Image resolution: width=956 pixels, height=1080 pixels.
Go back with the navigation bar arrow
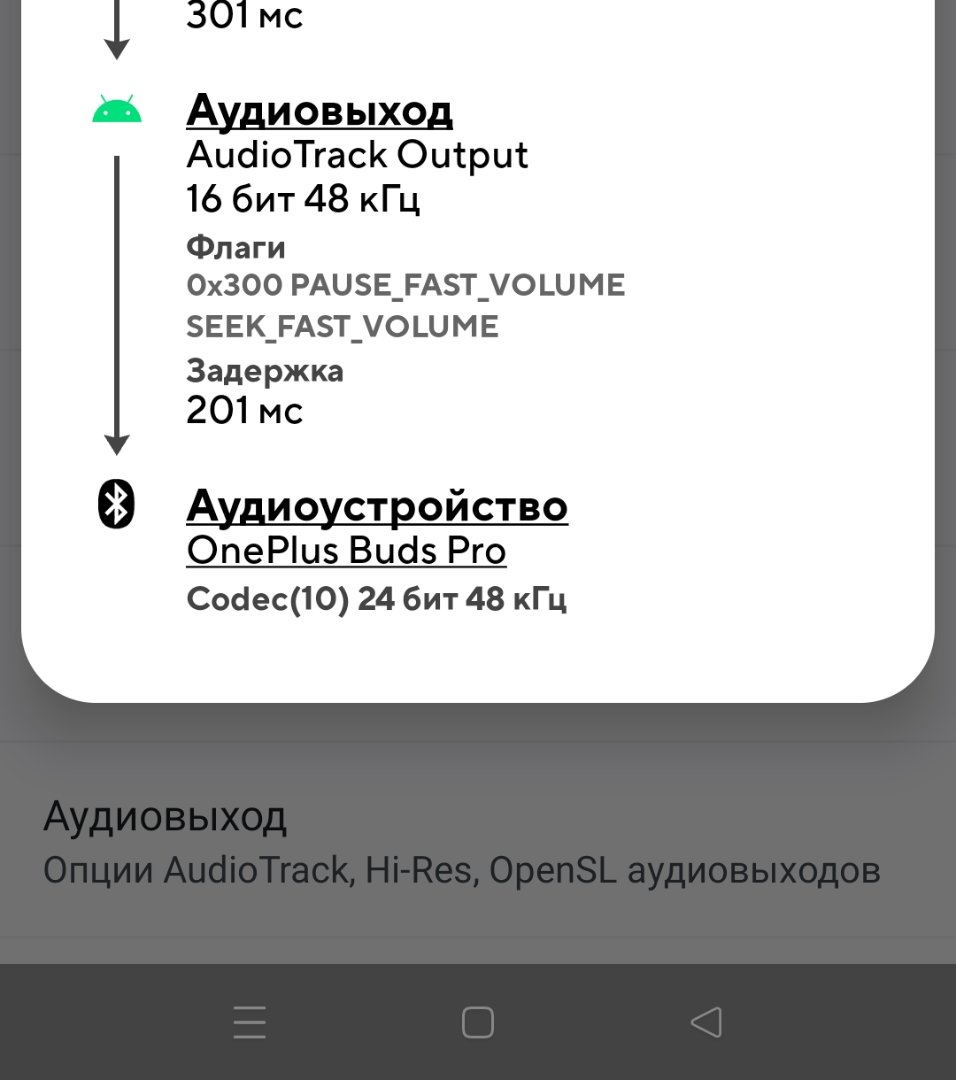[706, 1022]
